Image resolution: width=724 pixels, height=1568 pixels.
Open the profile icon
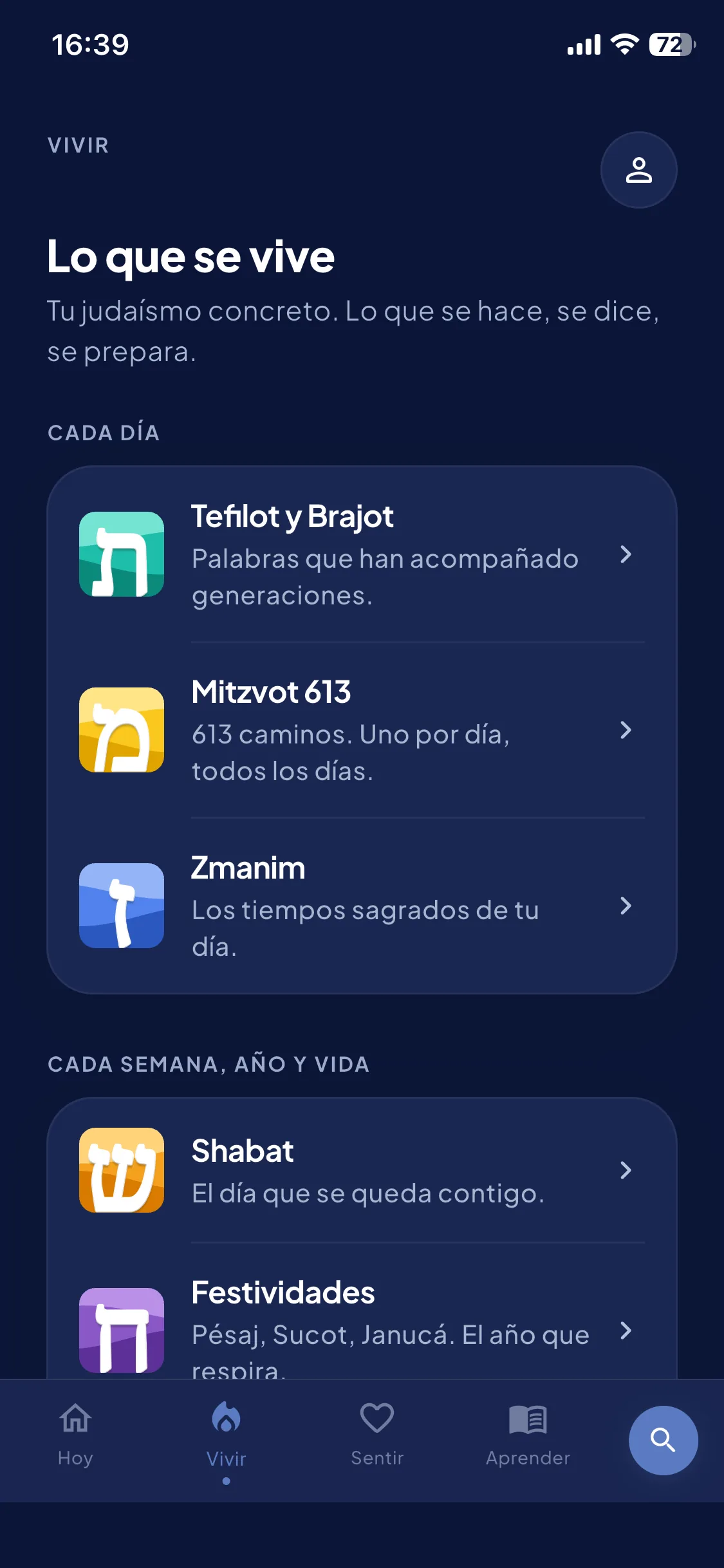[x=638, y=170]
